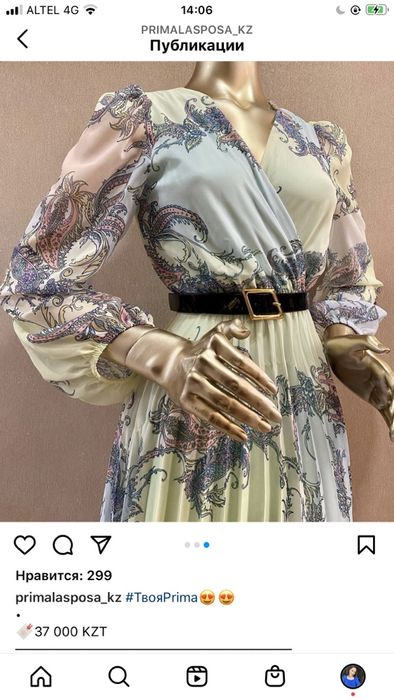Image resolution: width=394 pixels, height=700 pixels.
Task: Switch to the Reels tab
Action: [x=197, y=676]
